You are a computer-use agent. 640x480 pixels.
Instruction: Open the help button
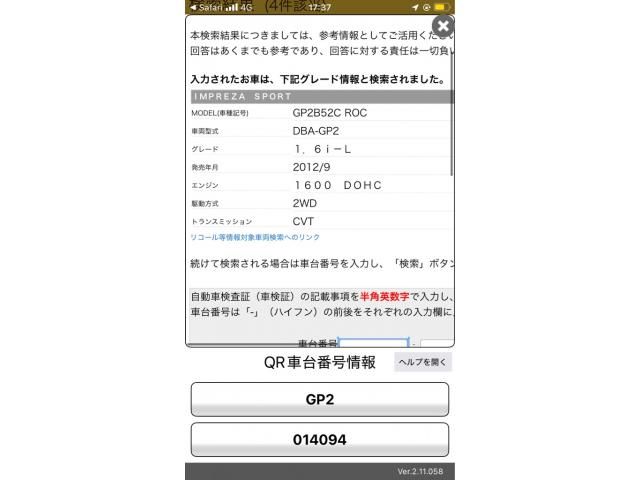423,362
